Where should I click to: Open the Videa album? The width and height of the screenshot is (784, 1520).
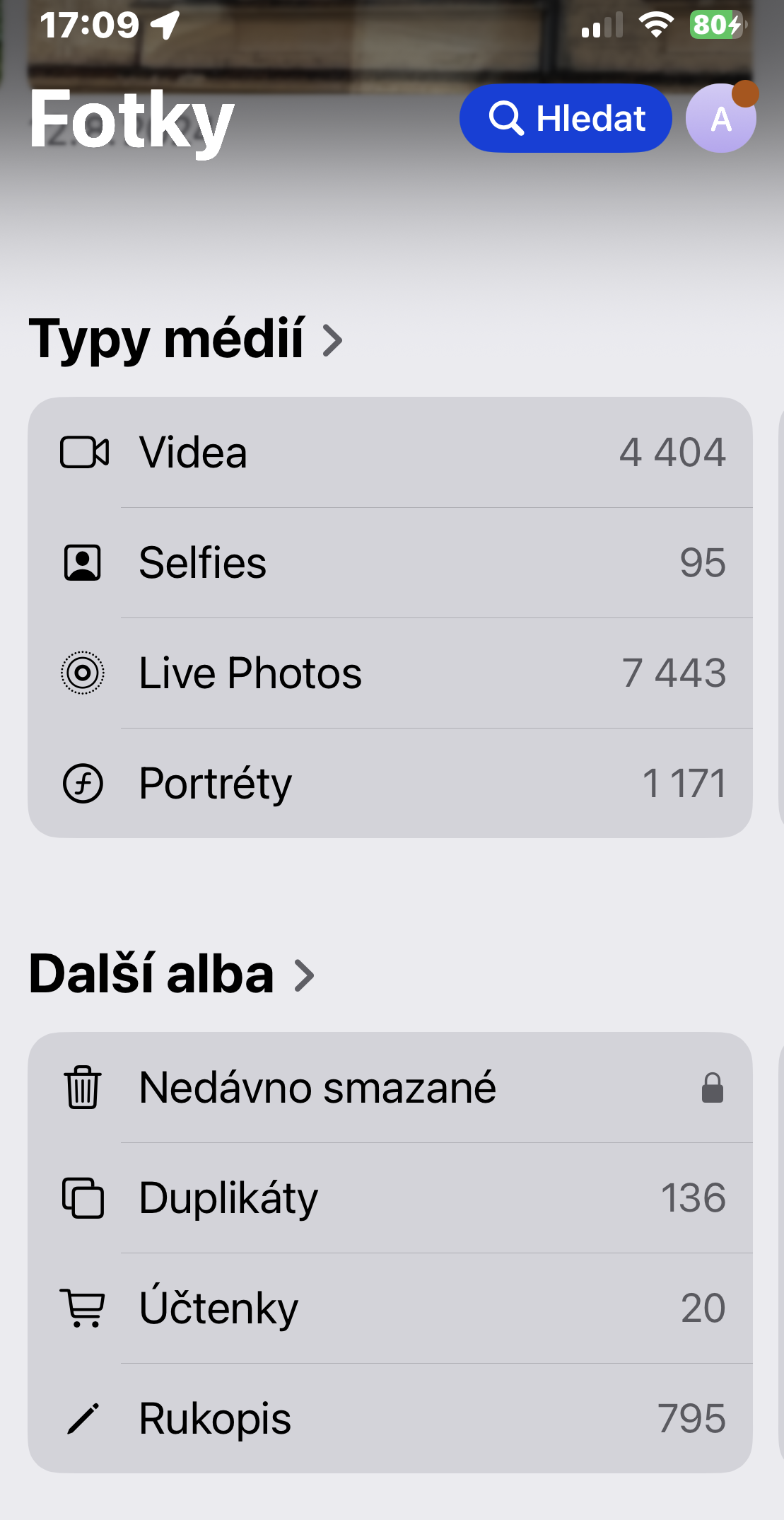(390, 453)
